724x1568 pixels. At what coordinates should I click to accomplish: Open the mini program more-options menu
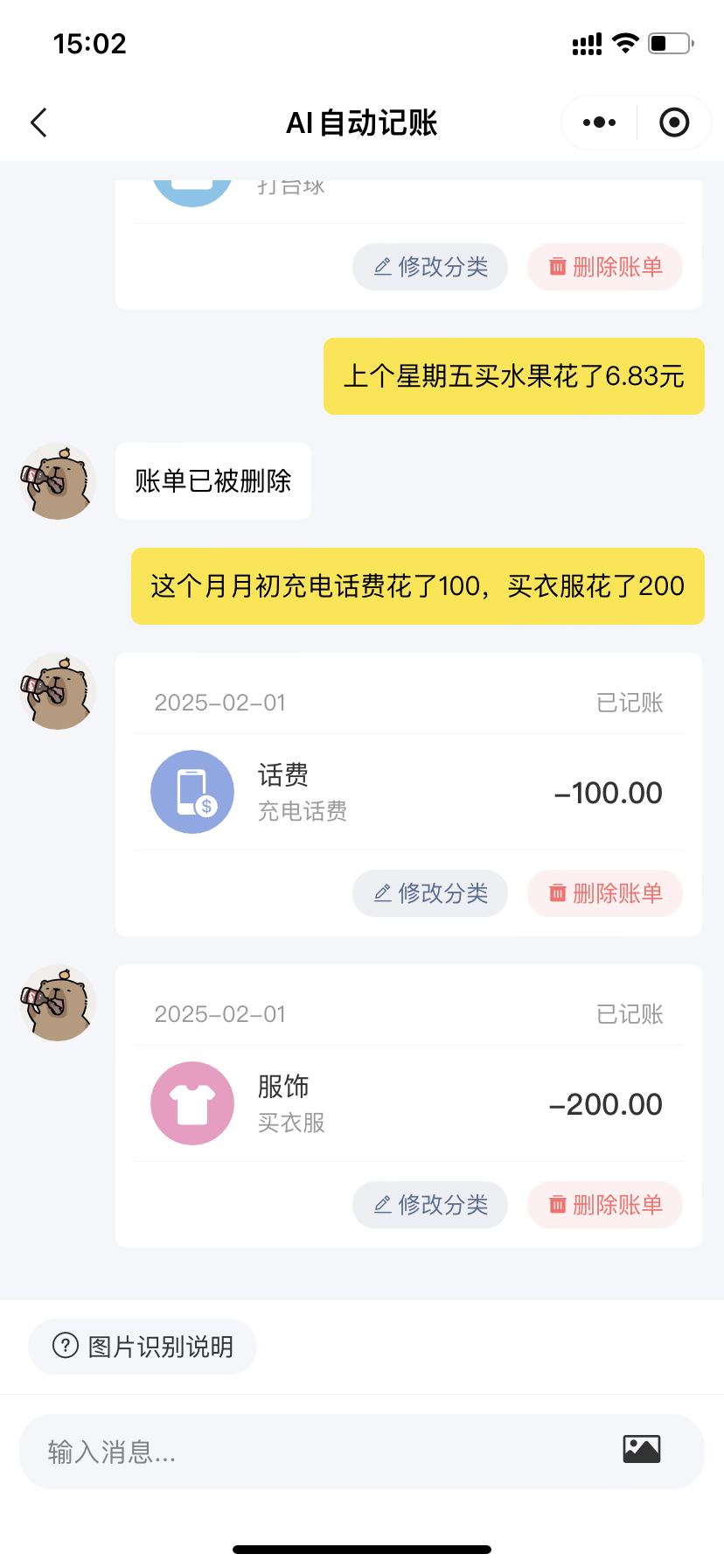(600, 122)
